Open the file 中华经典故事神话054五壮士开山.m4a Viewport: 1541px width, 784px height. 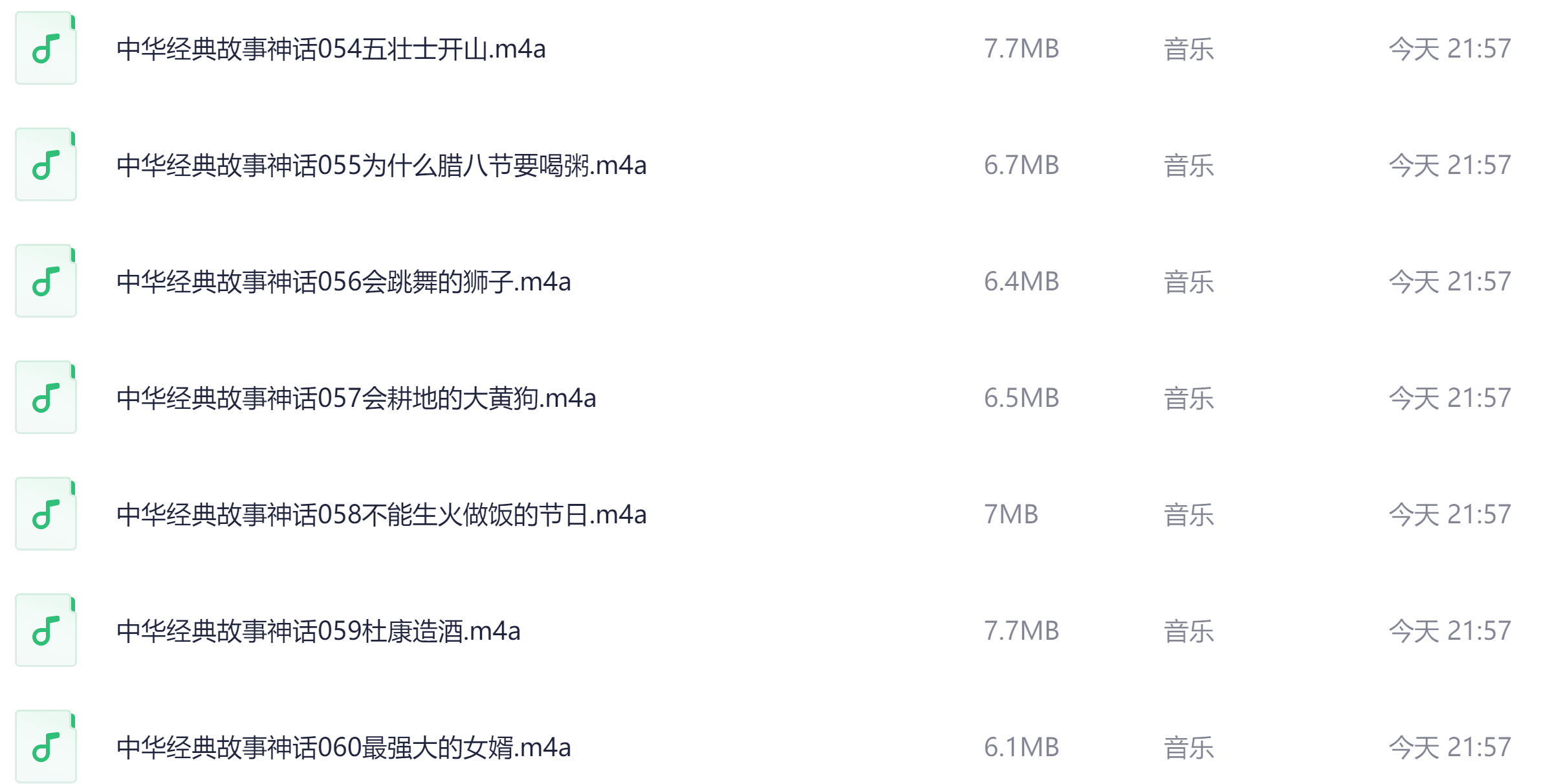pyautogui.click(x=331, y=49)
